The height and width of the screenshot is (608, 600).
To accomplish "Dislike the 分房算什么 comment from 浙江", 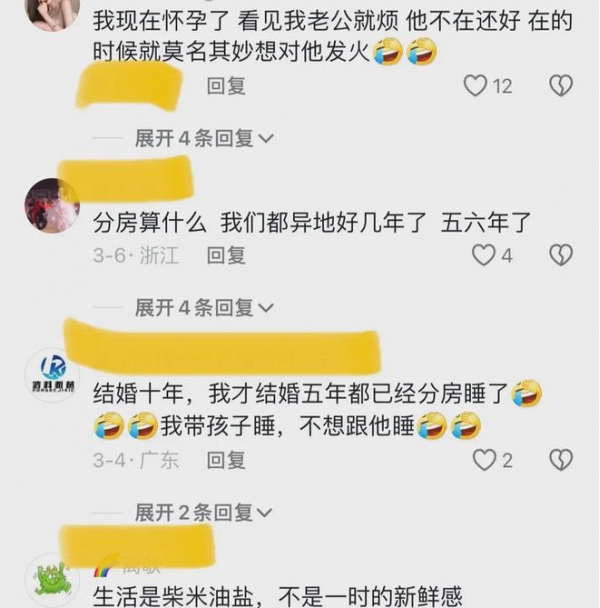I will (x=561, y=256).
